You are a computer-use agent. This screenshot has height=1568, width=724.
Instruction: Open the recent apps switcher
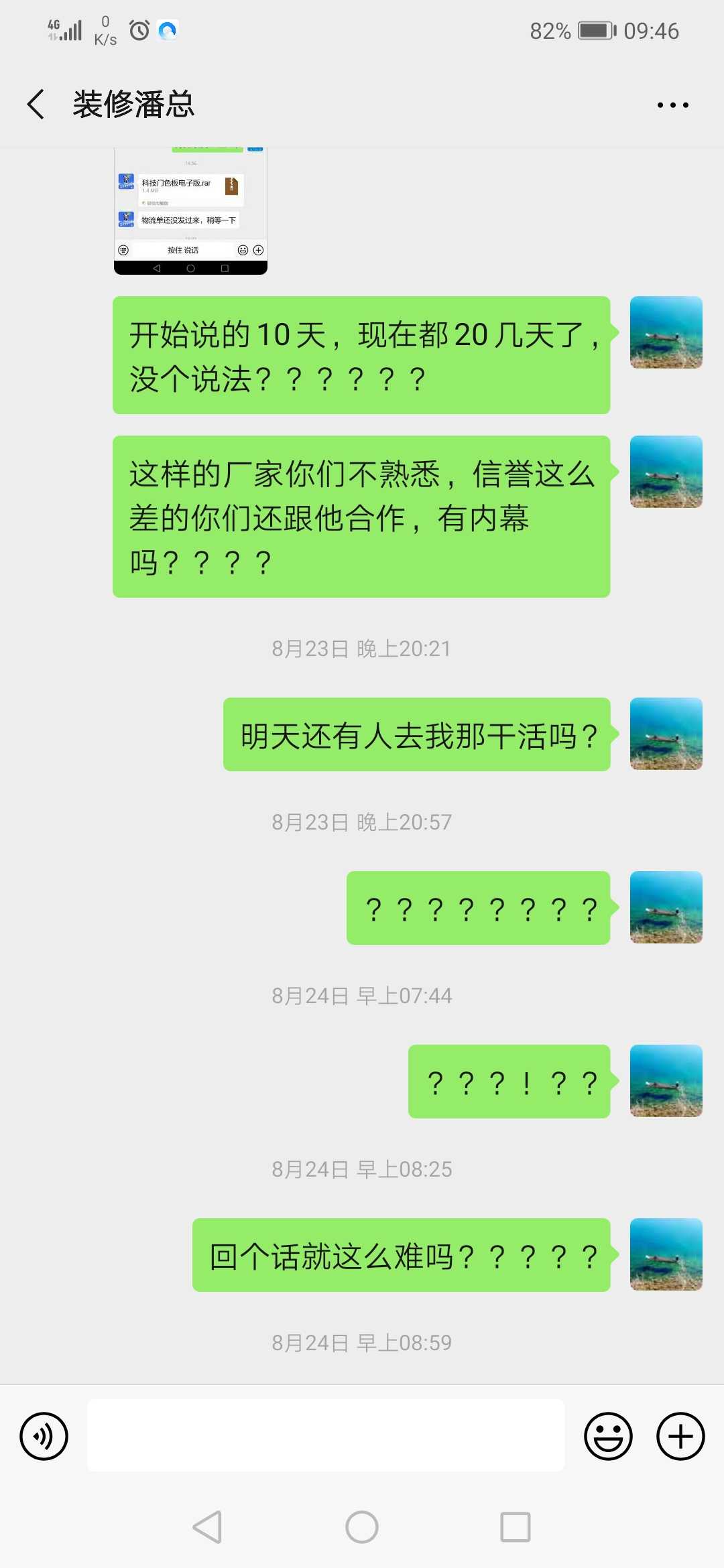(x=516, y=1527)
